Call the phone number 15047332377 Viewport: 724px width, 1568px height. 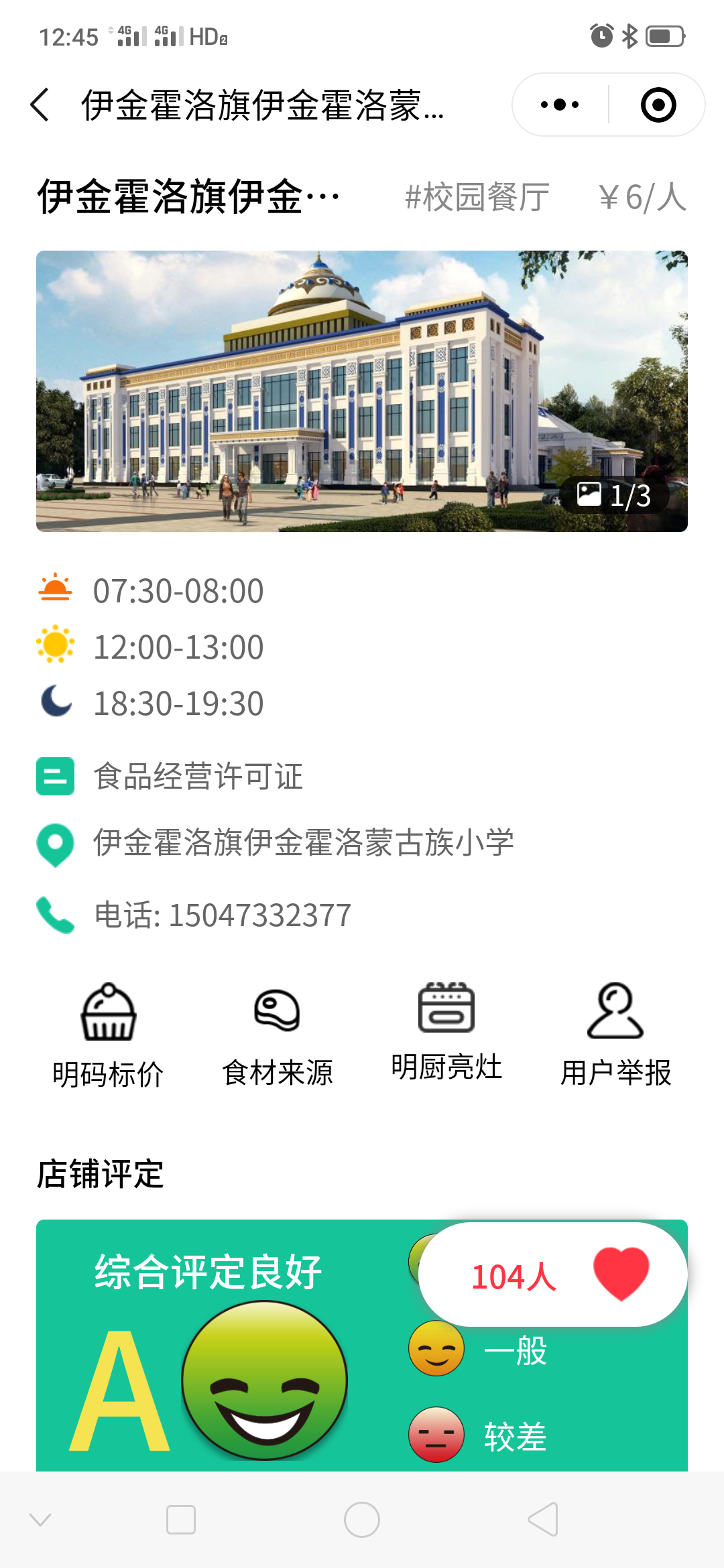click(223, 915)
